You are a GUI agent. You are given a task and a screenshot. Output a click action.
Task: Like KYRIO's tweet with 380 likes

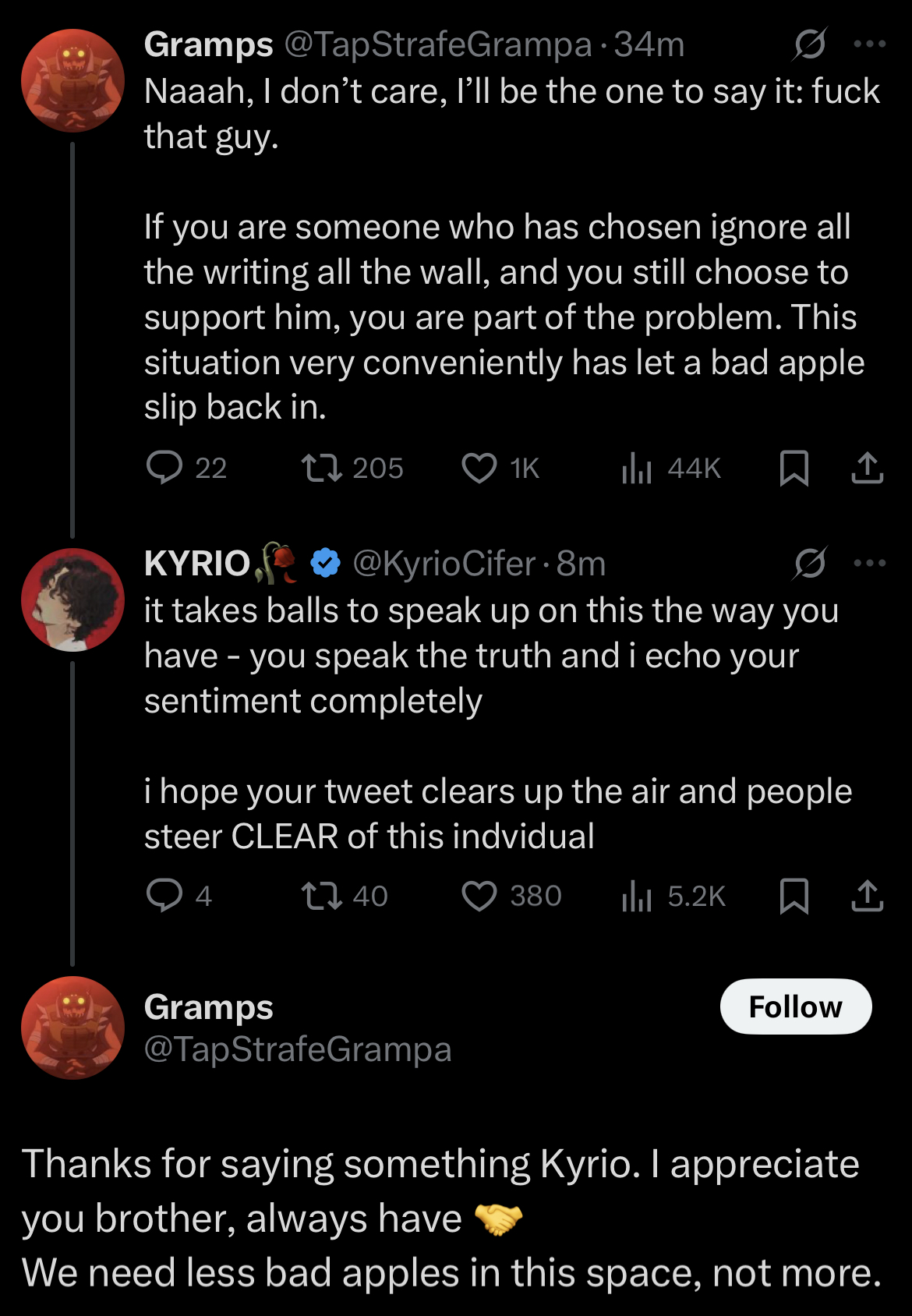479,896
